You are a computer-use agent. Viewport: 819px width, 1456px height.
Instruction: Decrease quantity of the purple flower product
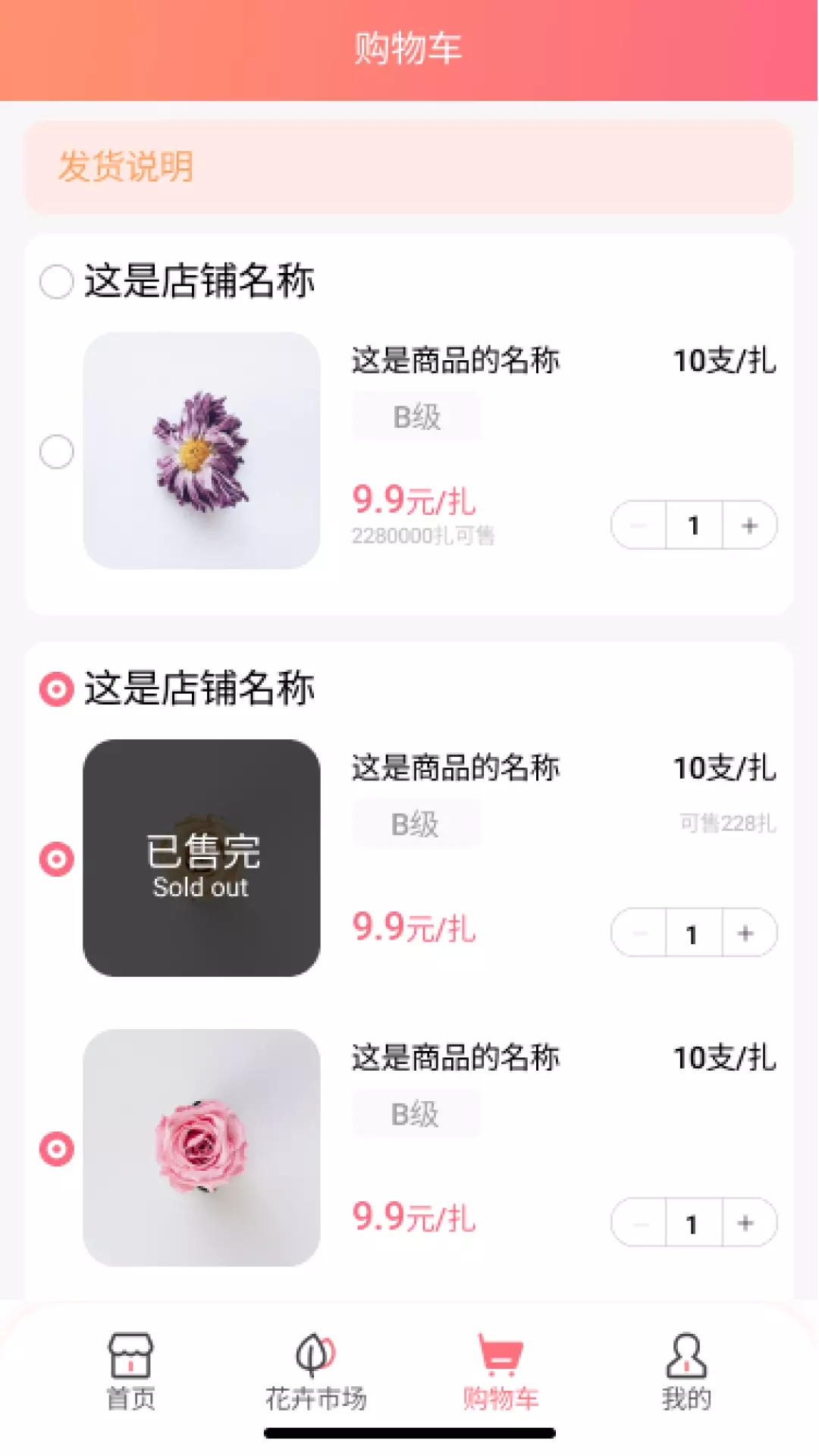click(639, 525)
